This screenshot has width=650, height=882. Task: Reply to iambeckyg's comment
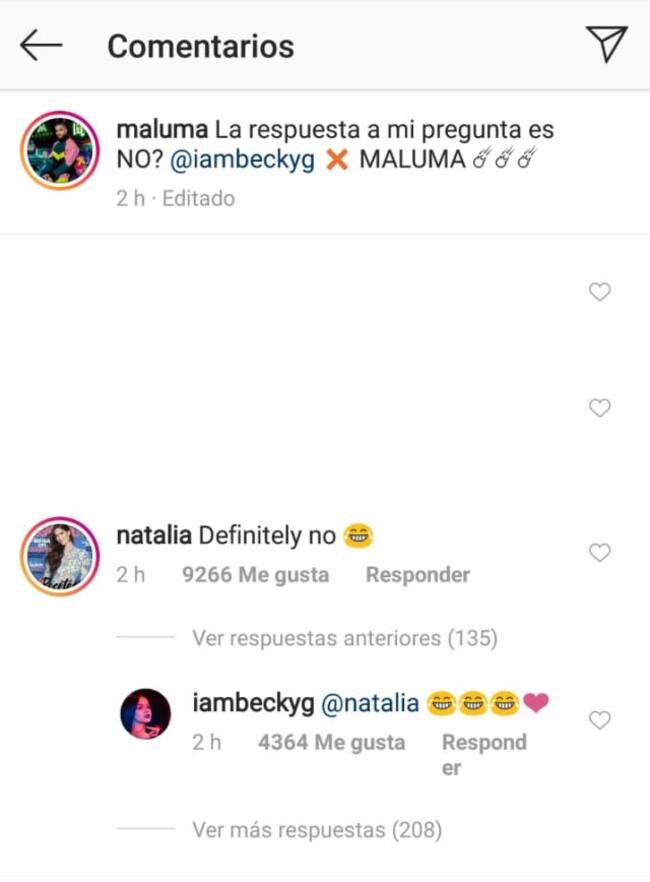point(483,743)
